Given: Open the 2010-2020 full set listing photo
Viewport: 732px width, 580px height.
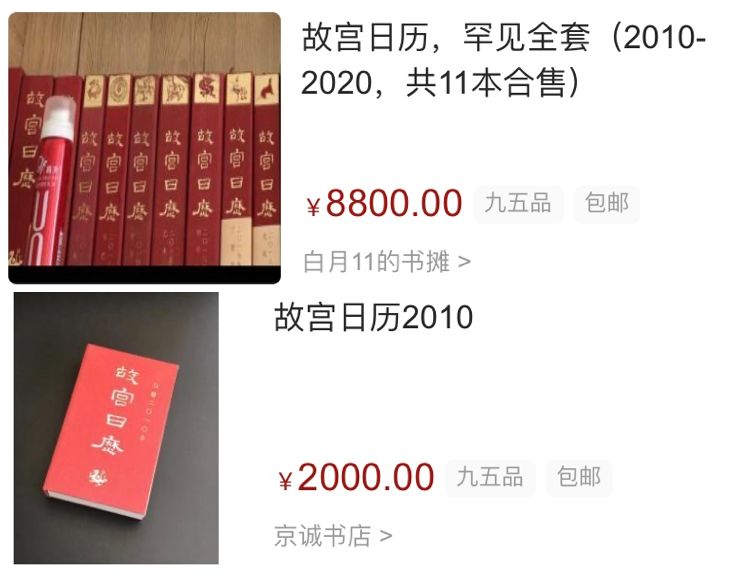Looking at the screenshot, I should click(x=144, y=148).
